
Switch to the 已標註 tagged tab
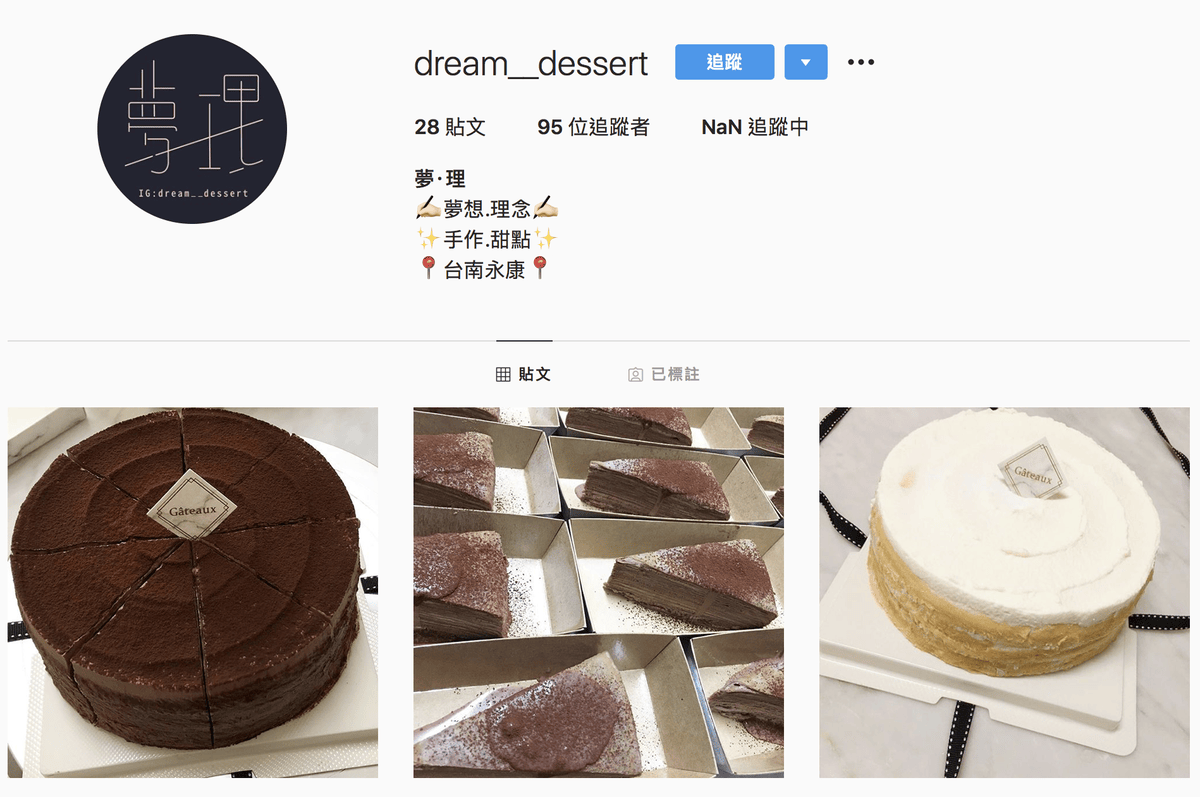tap(664, 374)
